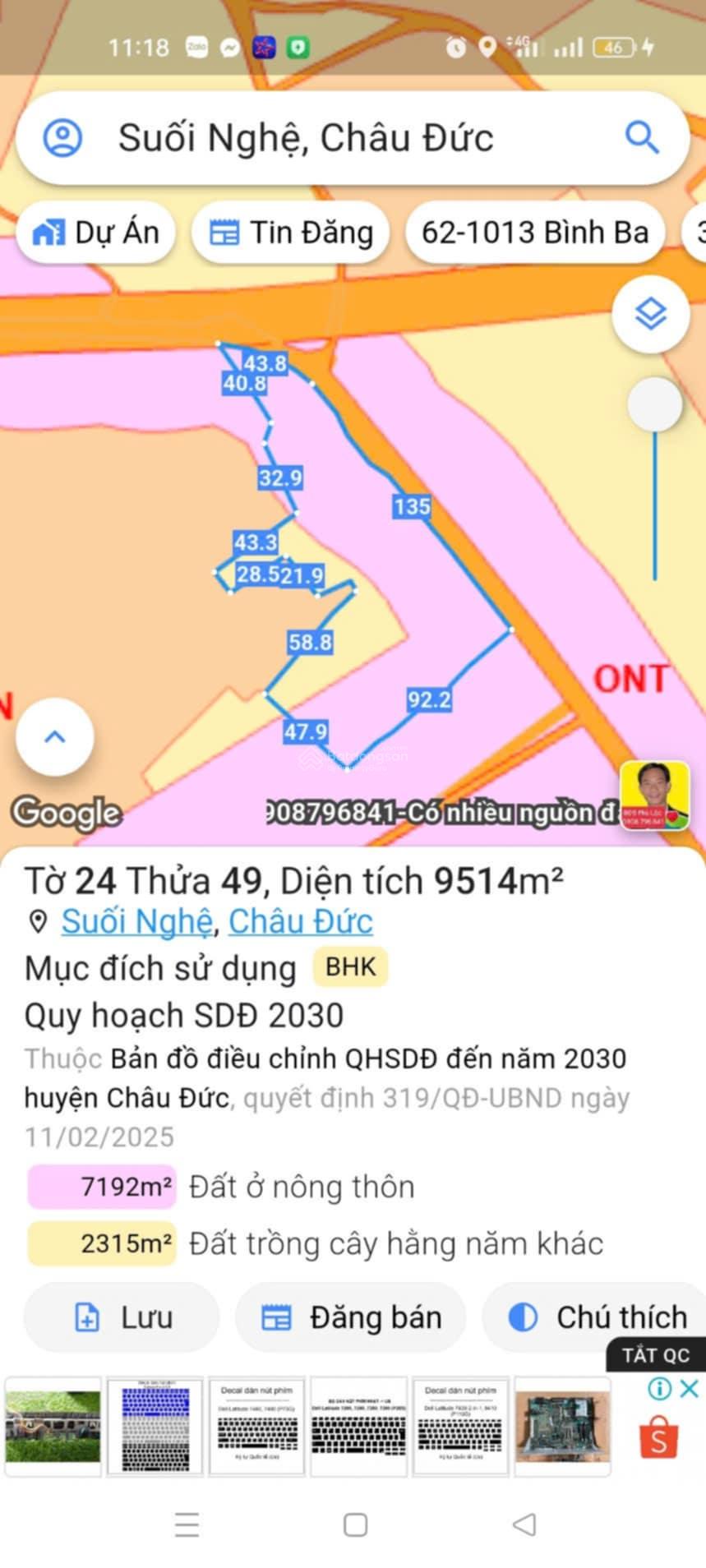Save this land plot with Lưu

122,1317
